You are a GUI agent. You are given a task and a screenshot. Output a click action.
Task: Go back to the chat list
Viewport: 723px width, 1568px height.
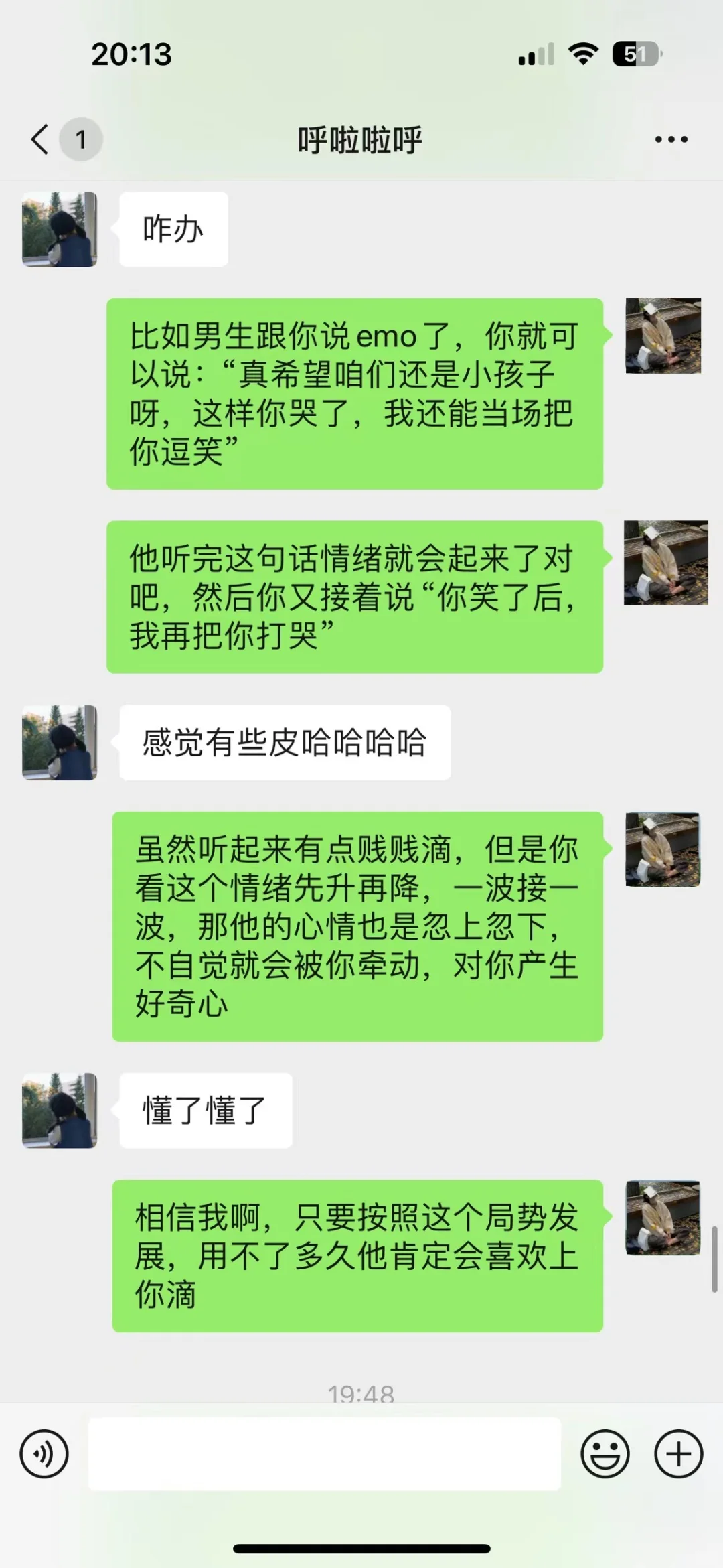pos(40,139)
